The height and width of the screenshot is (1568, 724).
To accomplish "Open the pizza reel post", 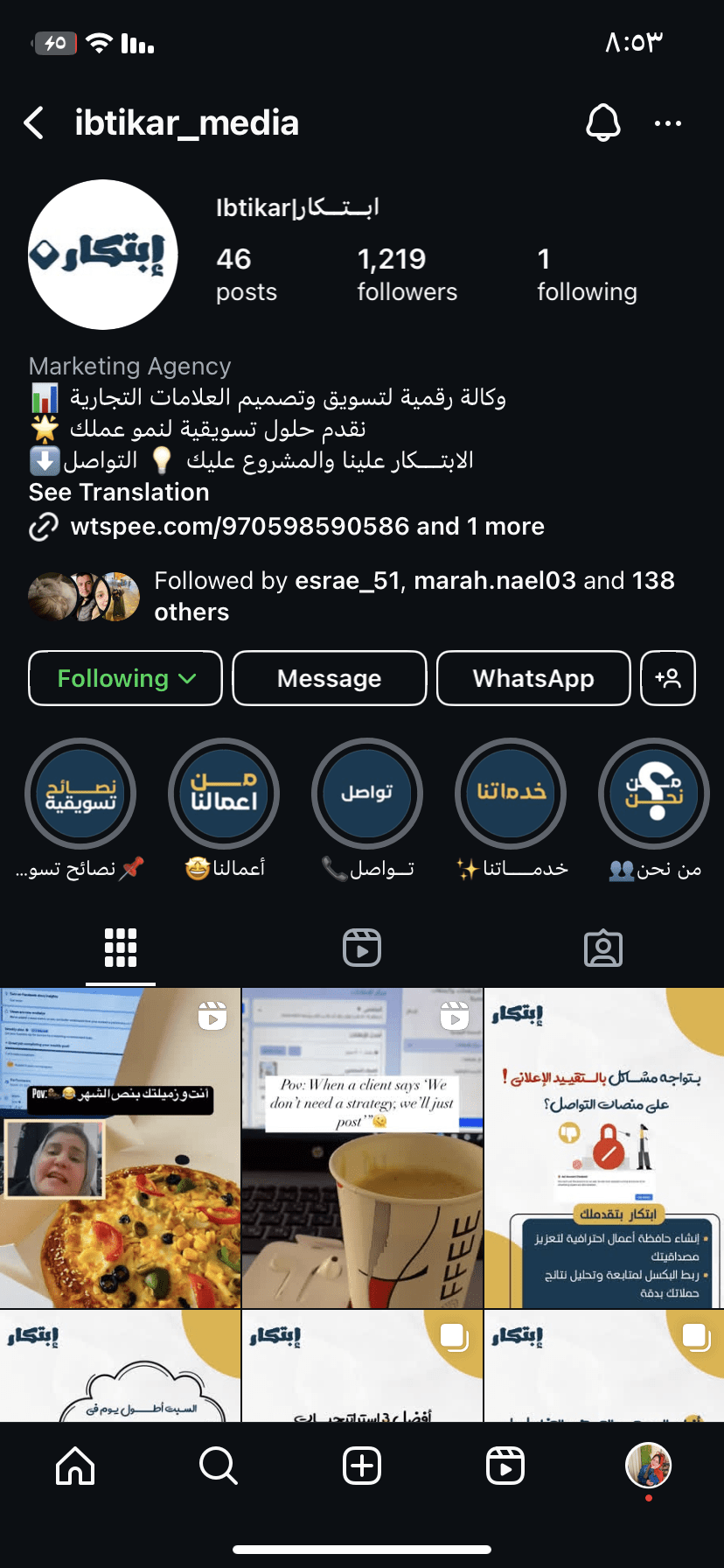I will tap(120, 1148).
